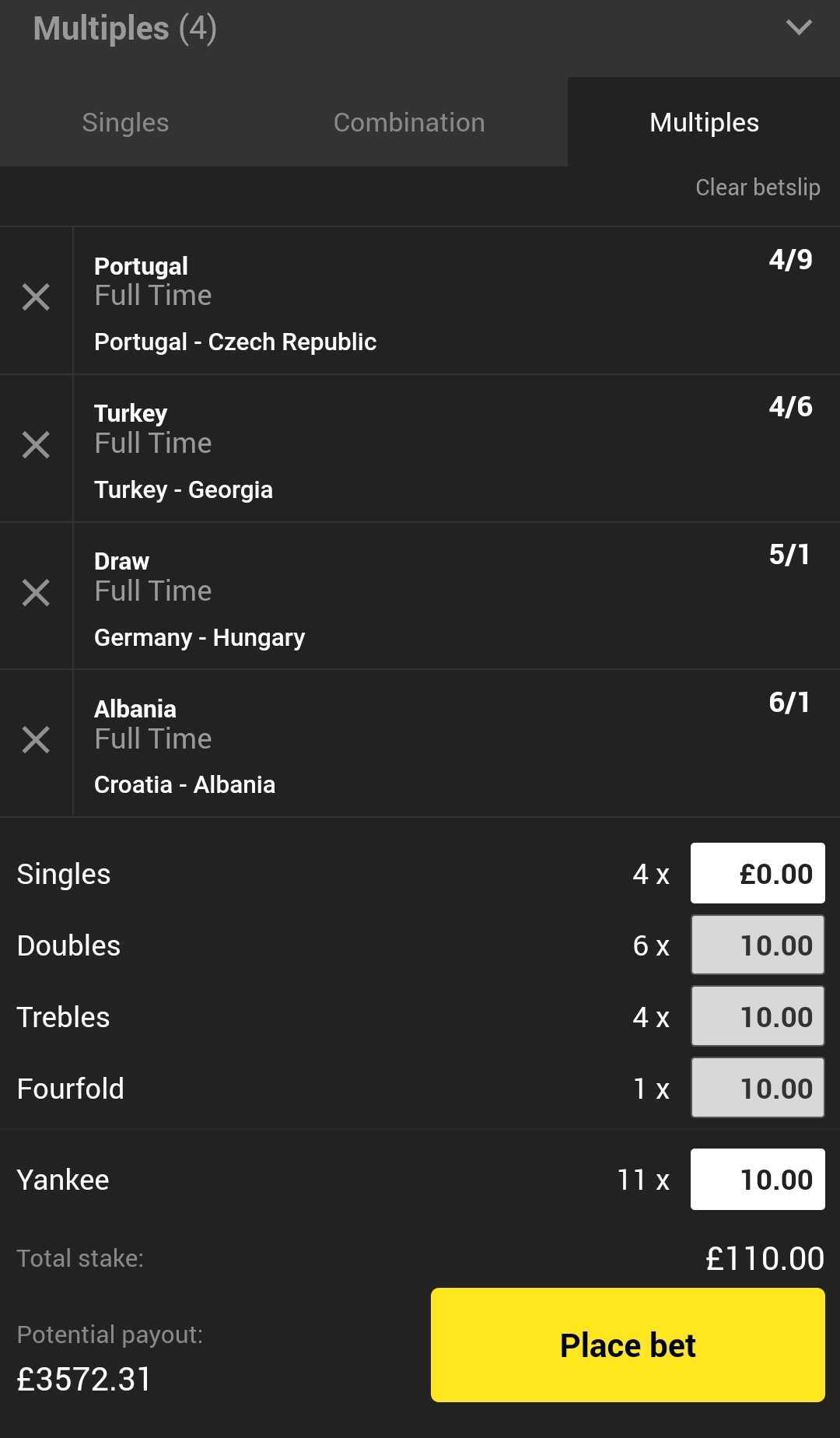This screenshot has width=840, height=1438.
Task: Remove Portugal selection from betslip
Action: coord(36,296)
